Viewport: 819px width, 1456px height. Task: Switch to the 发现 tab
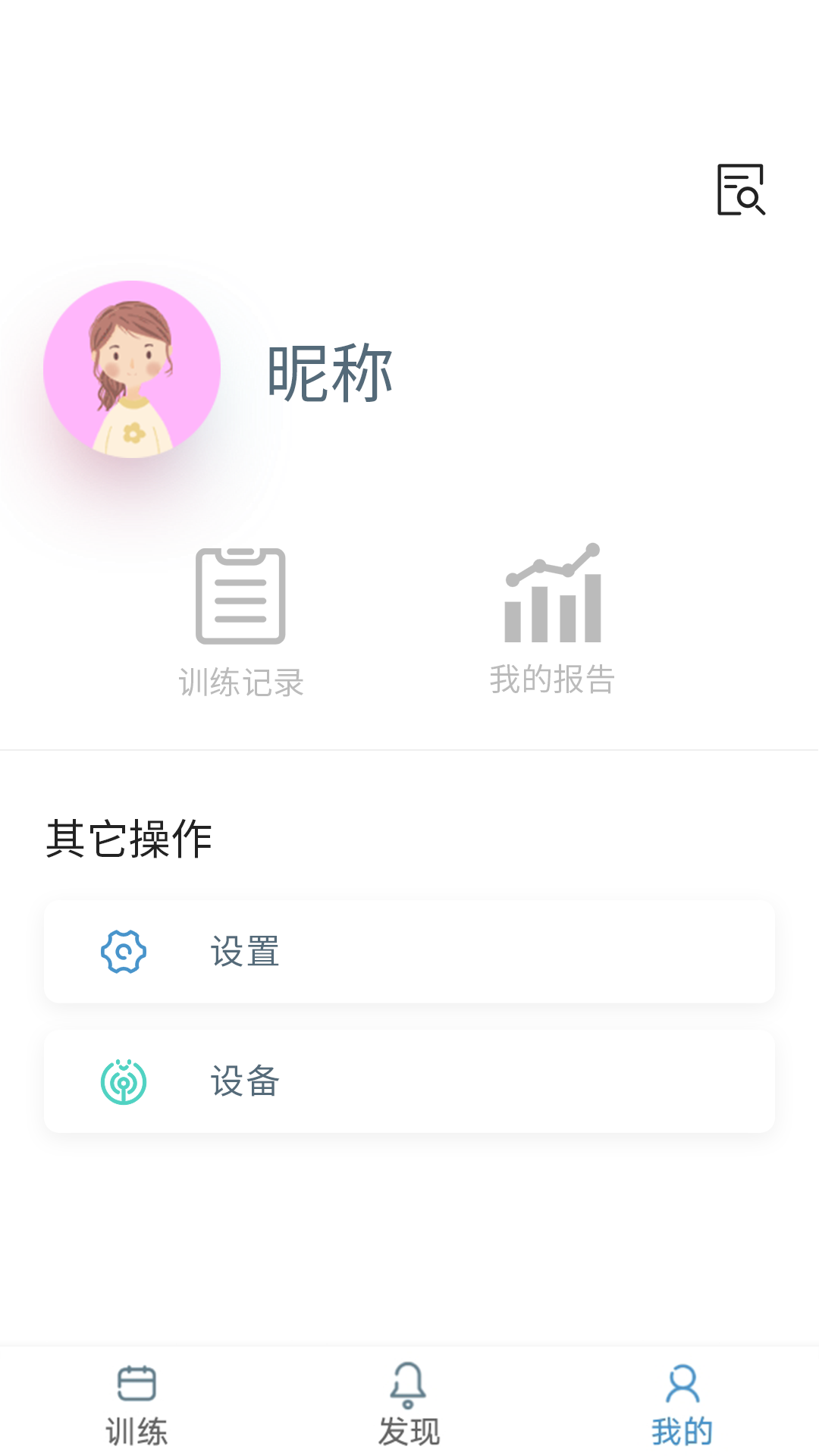point(409,1405)
